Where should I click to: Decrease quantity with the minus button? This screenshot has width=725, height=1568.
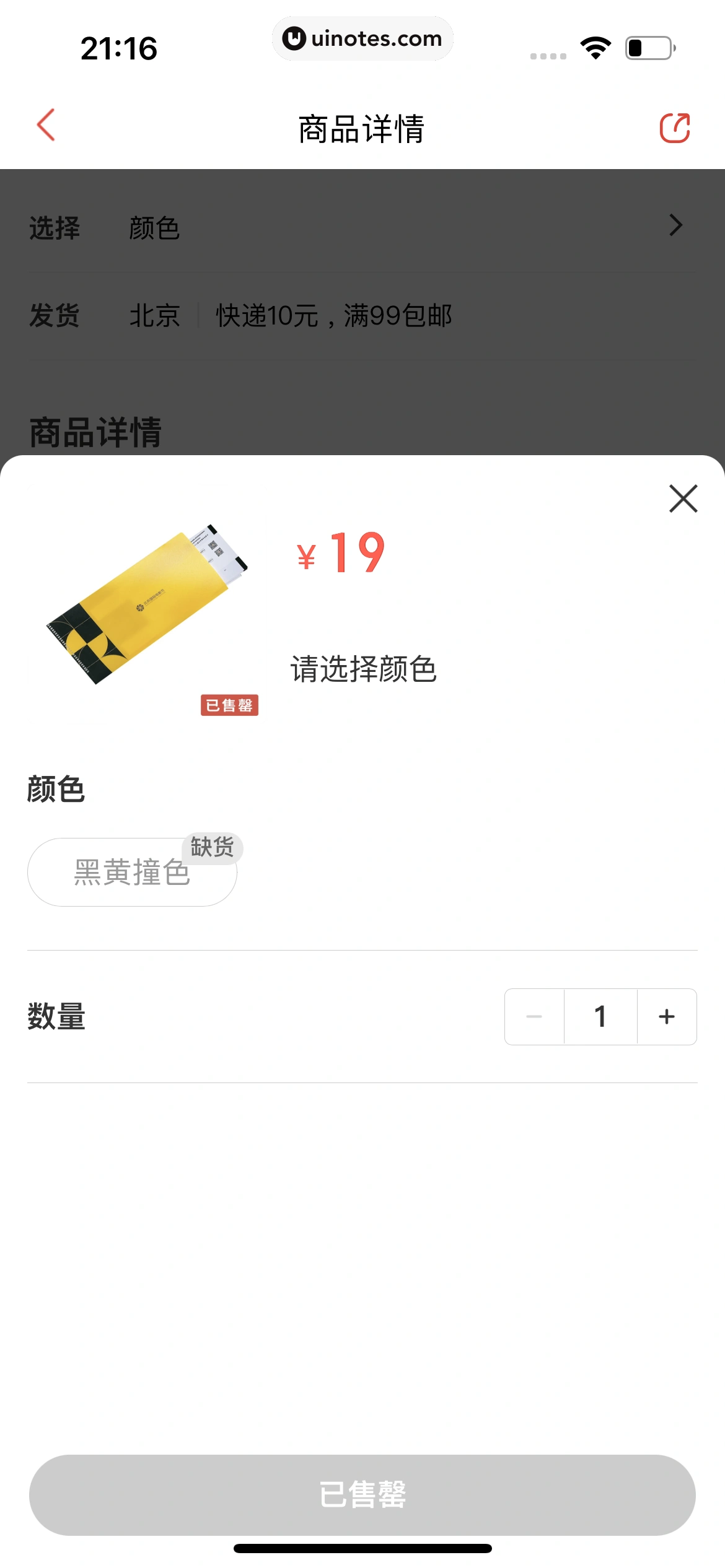tap(534, 1017)
